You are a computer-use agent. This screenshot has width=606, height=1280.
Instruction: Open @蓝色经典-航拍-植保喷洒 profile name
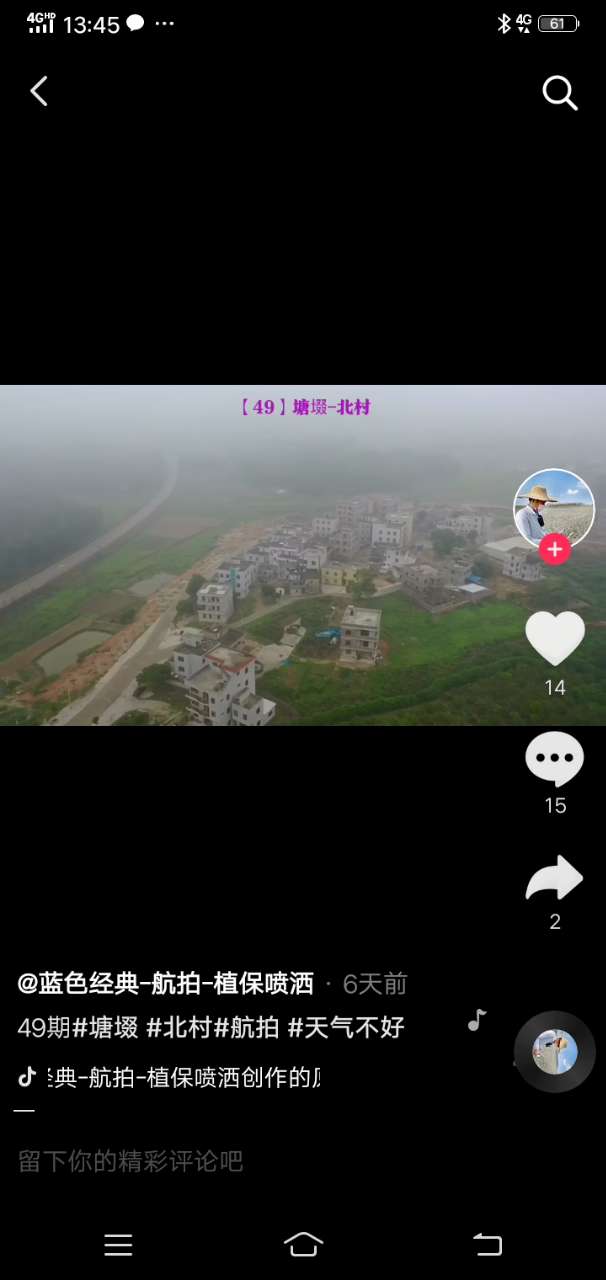click(166, 984)
